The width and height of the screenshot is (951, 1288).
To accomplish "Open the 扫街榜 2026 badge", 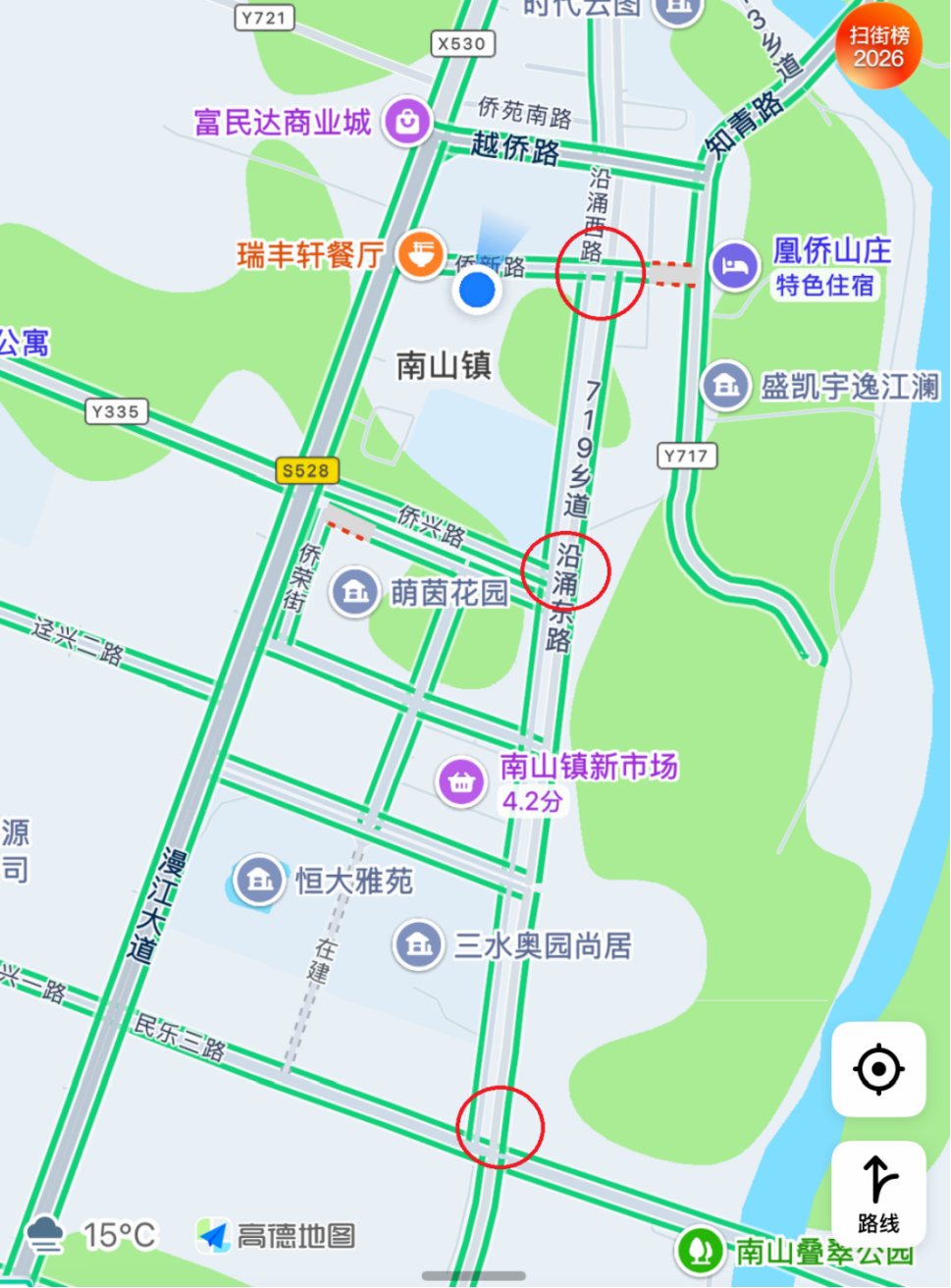I will [x=878, y=46].
